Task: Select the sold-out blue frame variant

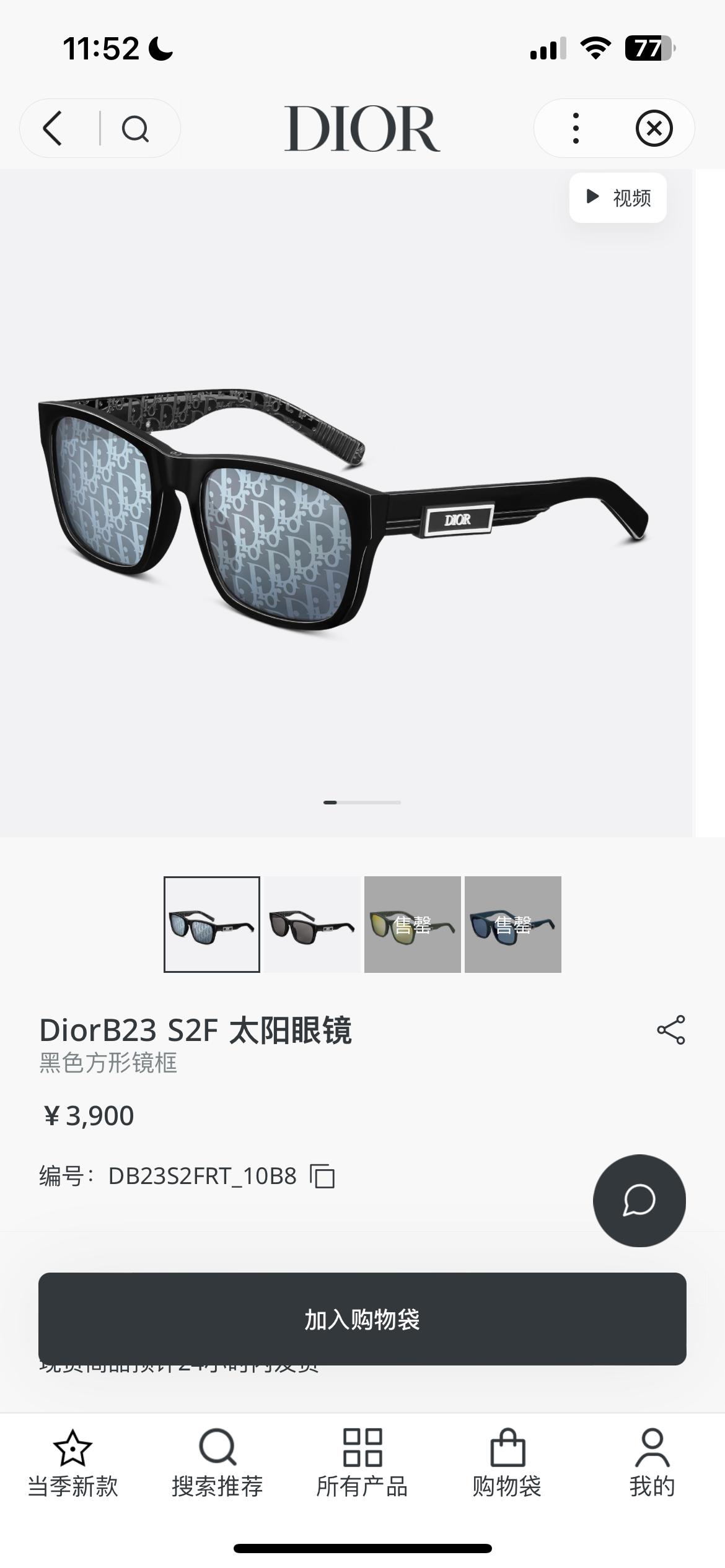Action: point(513,925)
